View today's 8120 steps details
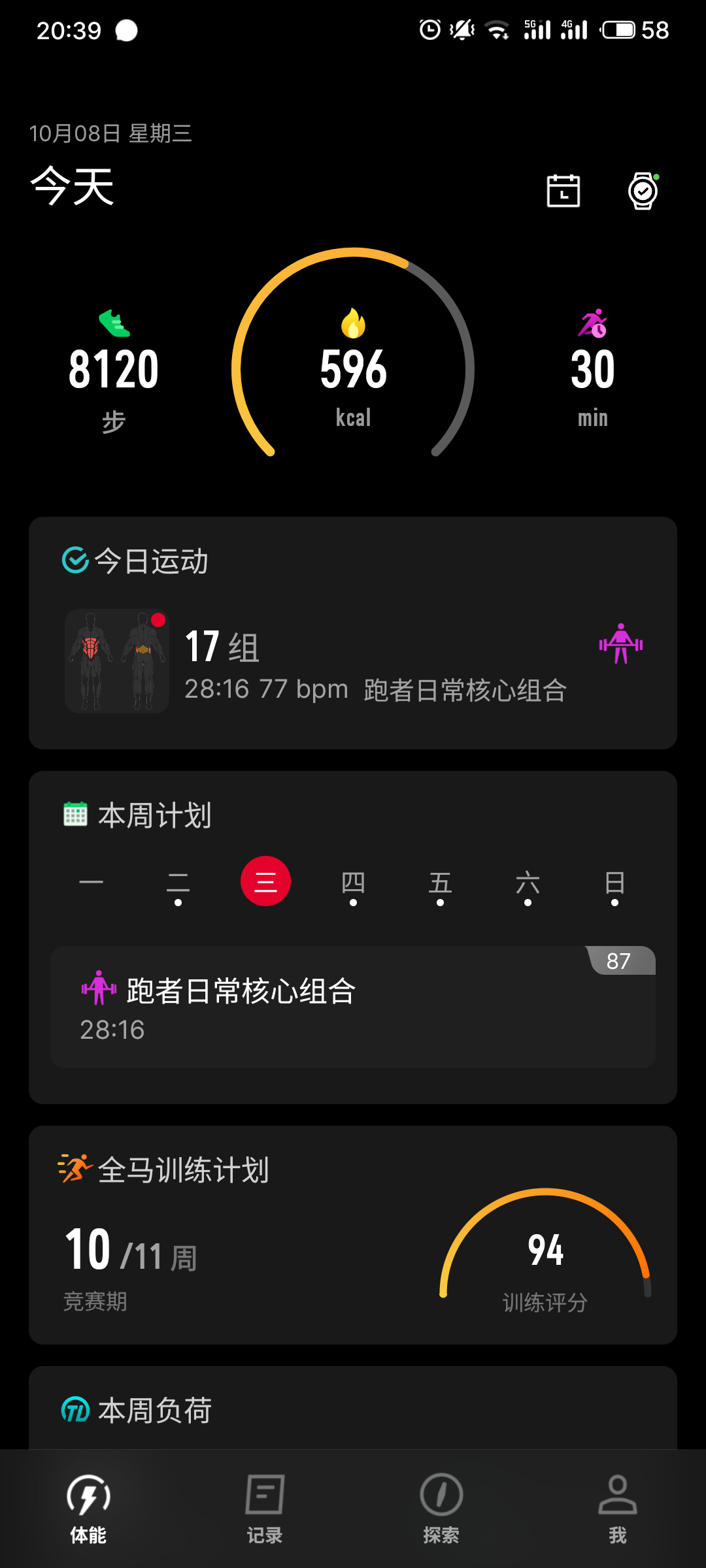Image resolution: width=706 pixels, height=1568 pixels. 114,370
